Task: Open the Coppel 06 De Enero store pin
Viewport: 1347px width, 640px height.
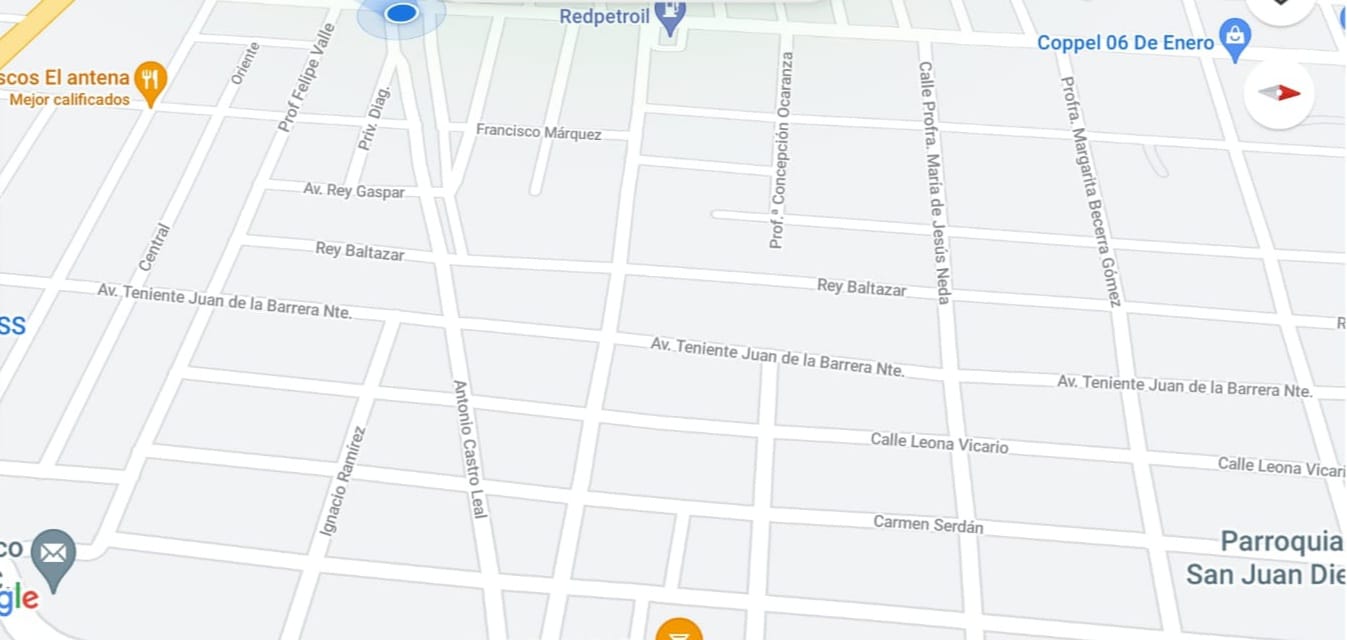Action: click(1236, 40)
